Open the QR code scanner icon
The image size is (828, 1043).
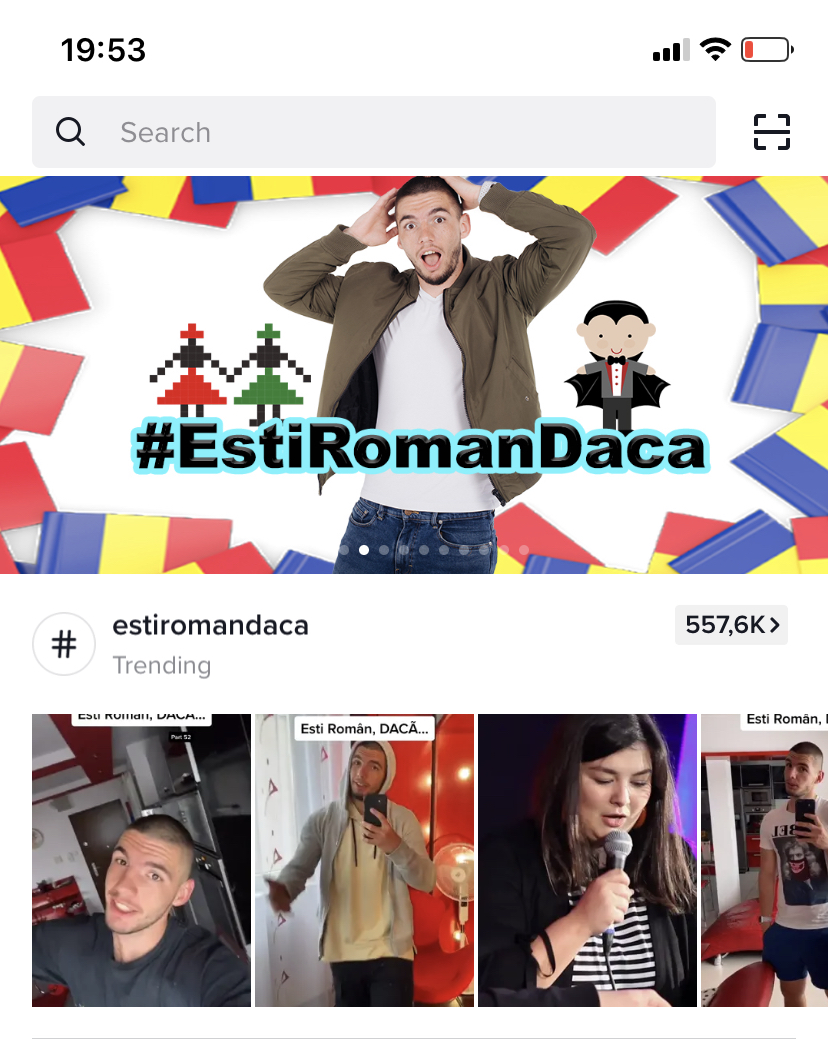[x=771, y=132]
